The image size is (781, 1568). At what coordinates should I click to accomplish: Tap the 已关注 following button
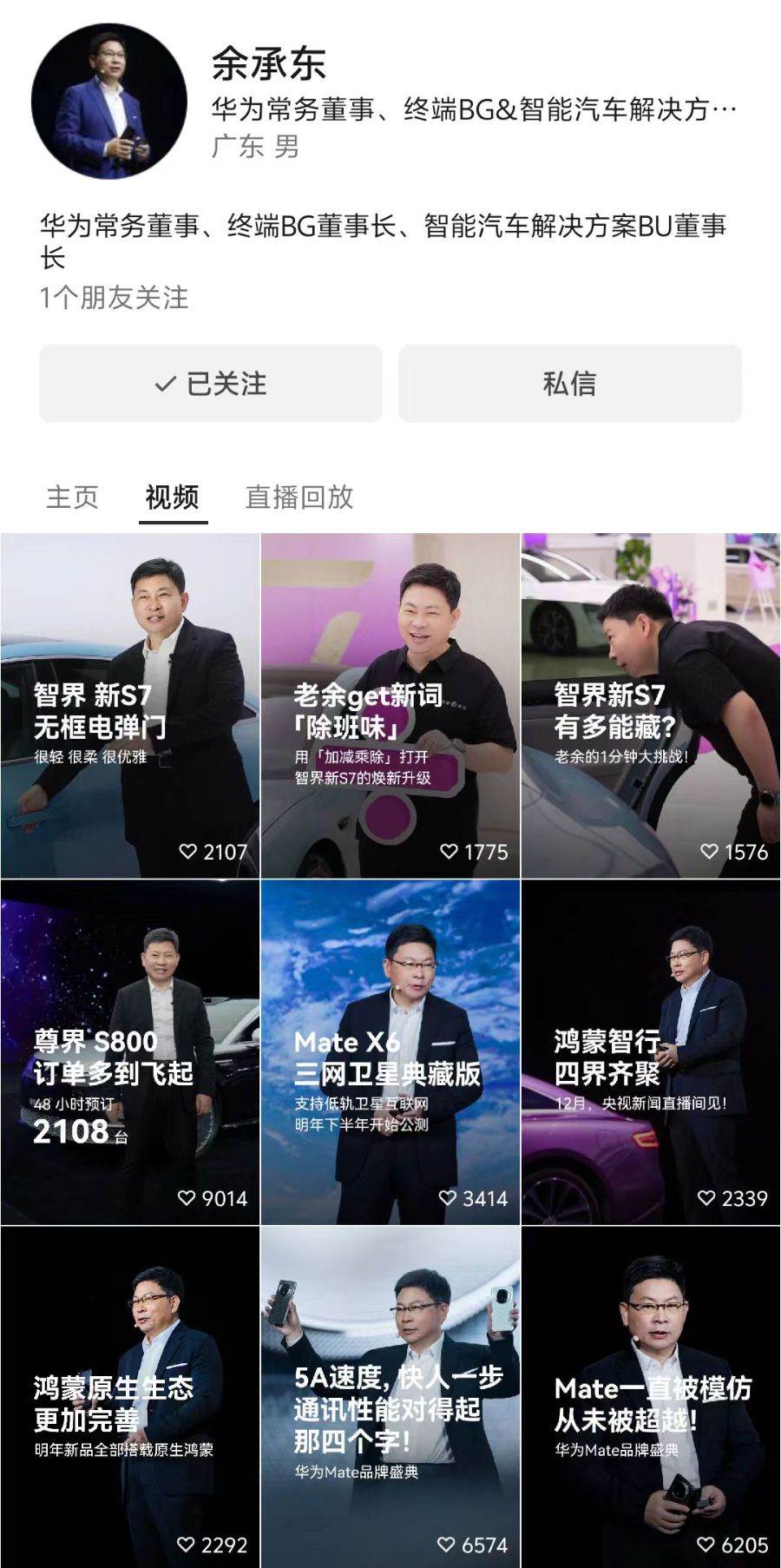tap(210, 384)
